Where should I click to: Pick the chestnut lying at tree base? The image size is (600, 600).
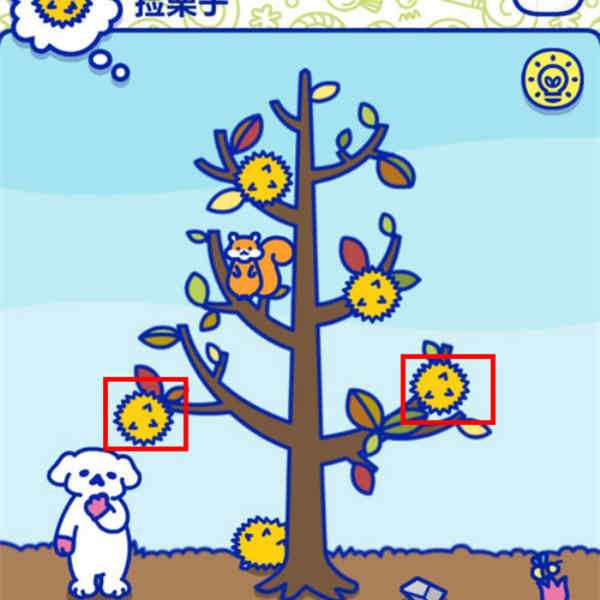tap(261, 542)
